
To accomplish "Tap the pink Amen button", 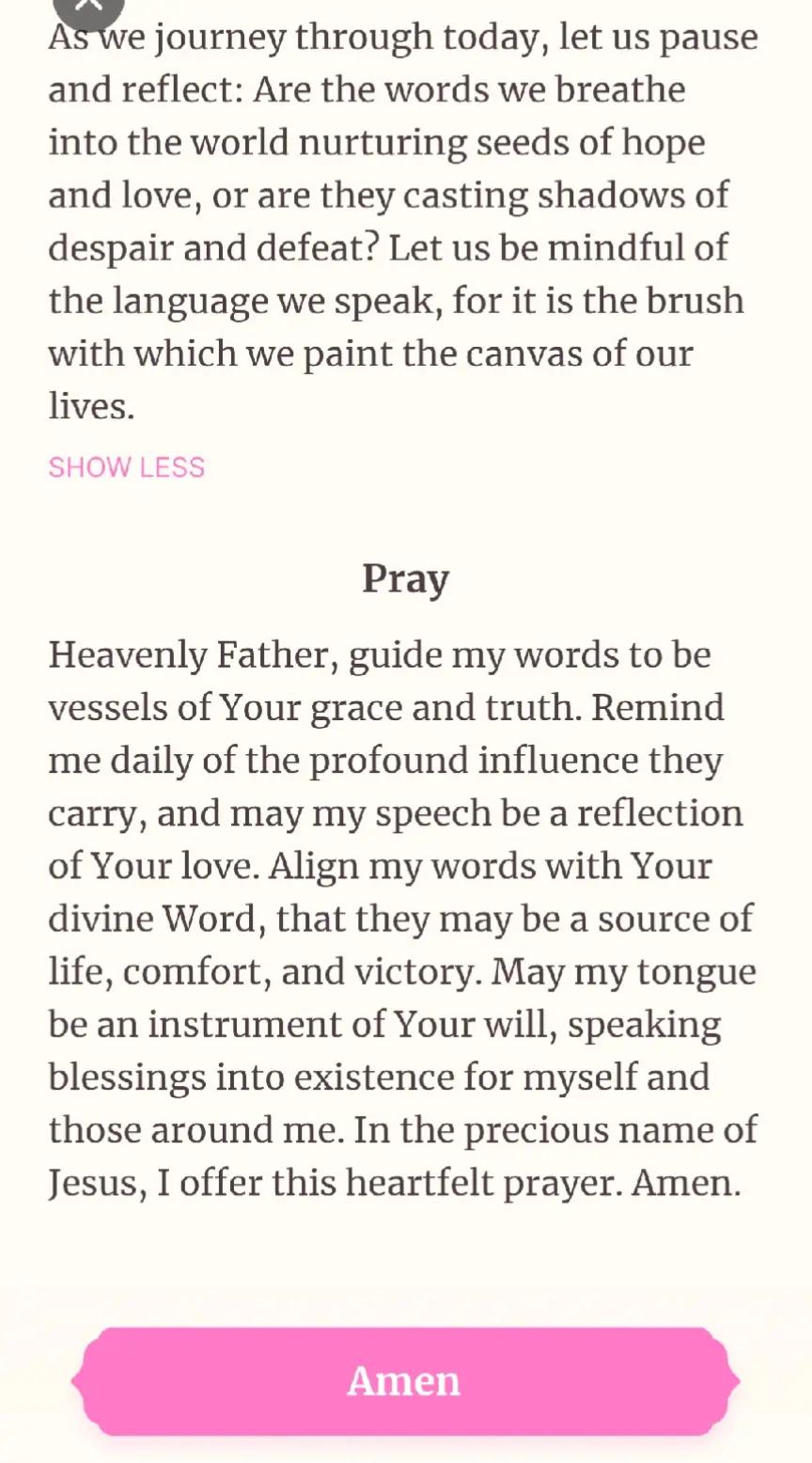I will coord(405,1381).
